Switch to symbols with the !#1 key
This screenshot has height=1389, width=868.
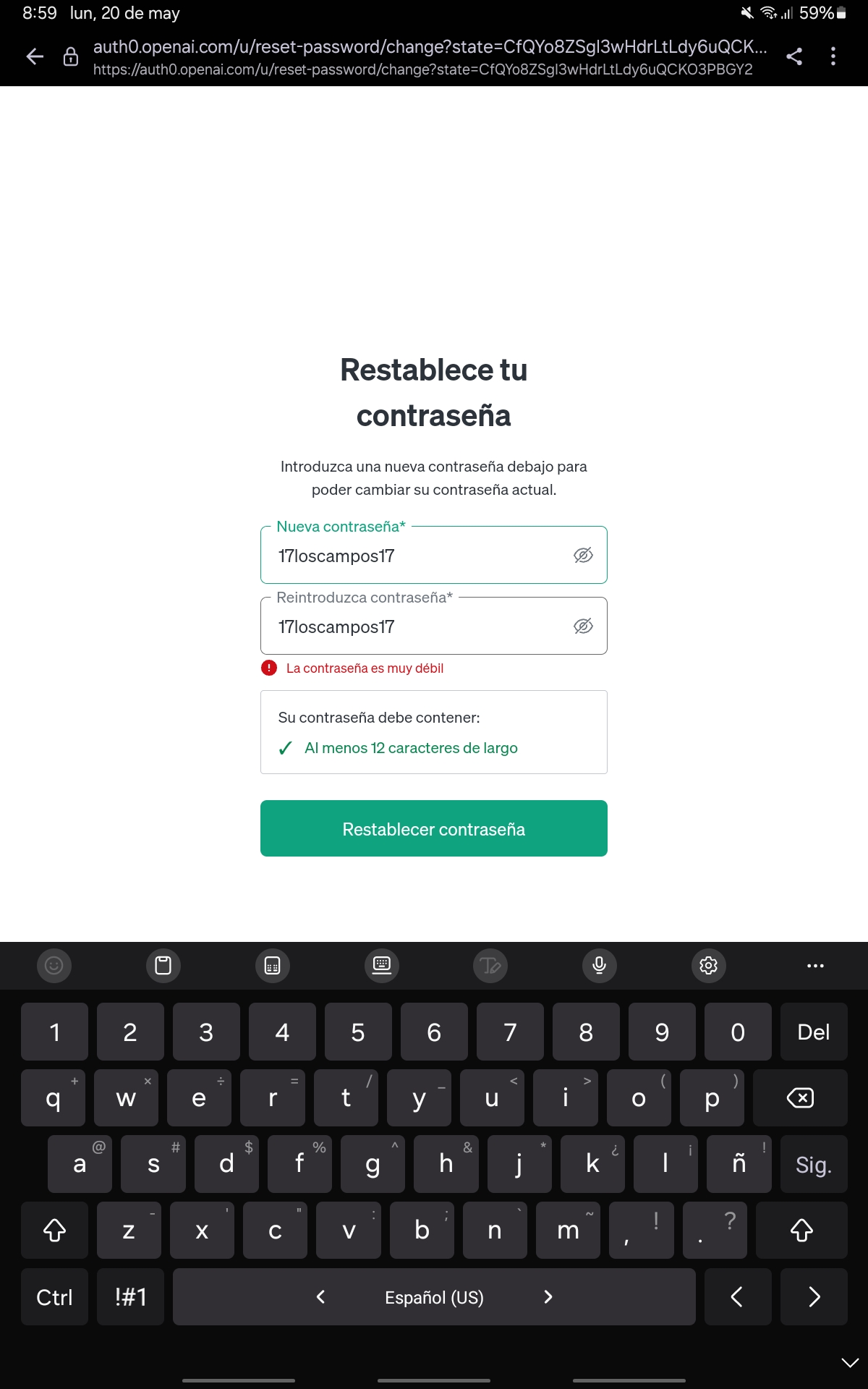pyautogui.click(x=130, y=1296)
